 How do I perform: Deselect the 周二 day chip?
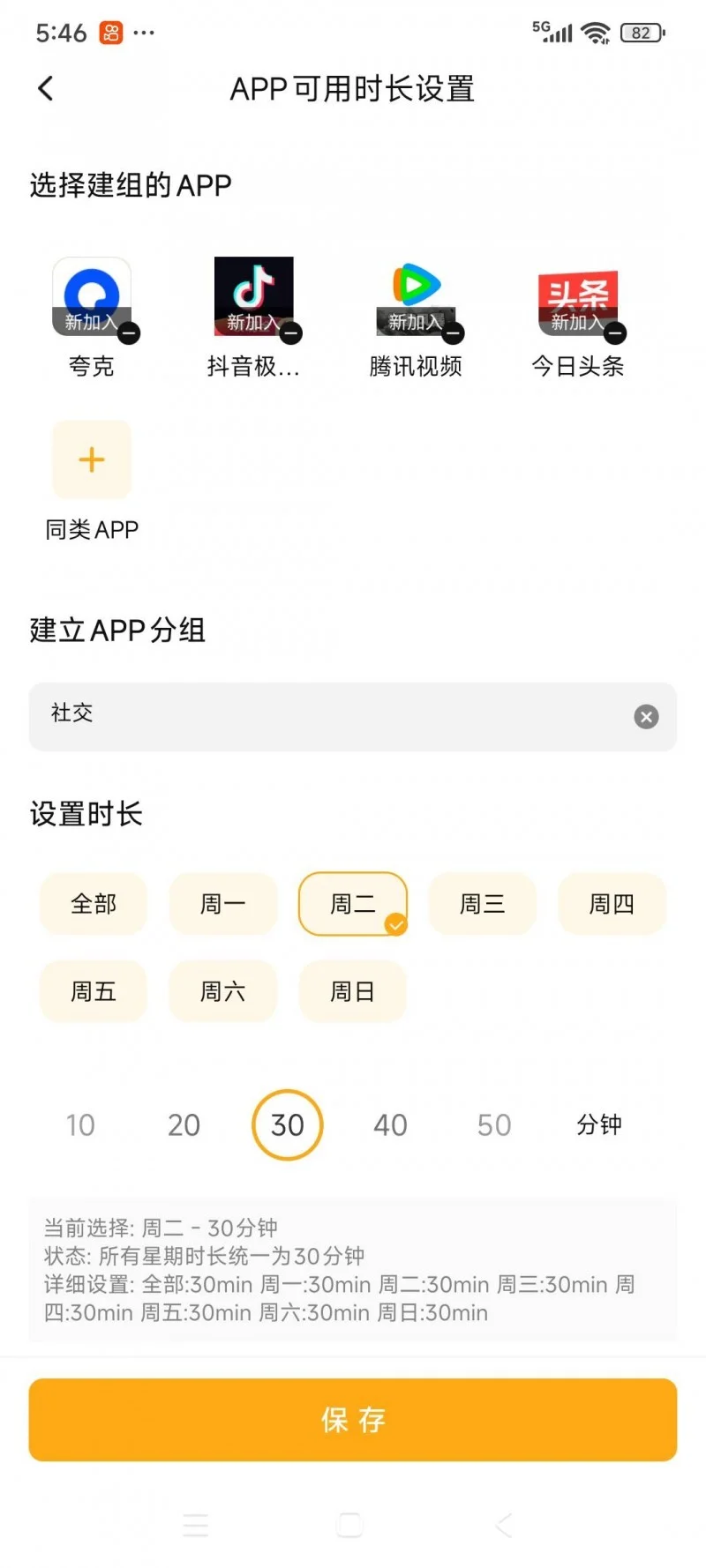click(353, 904)
